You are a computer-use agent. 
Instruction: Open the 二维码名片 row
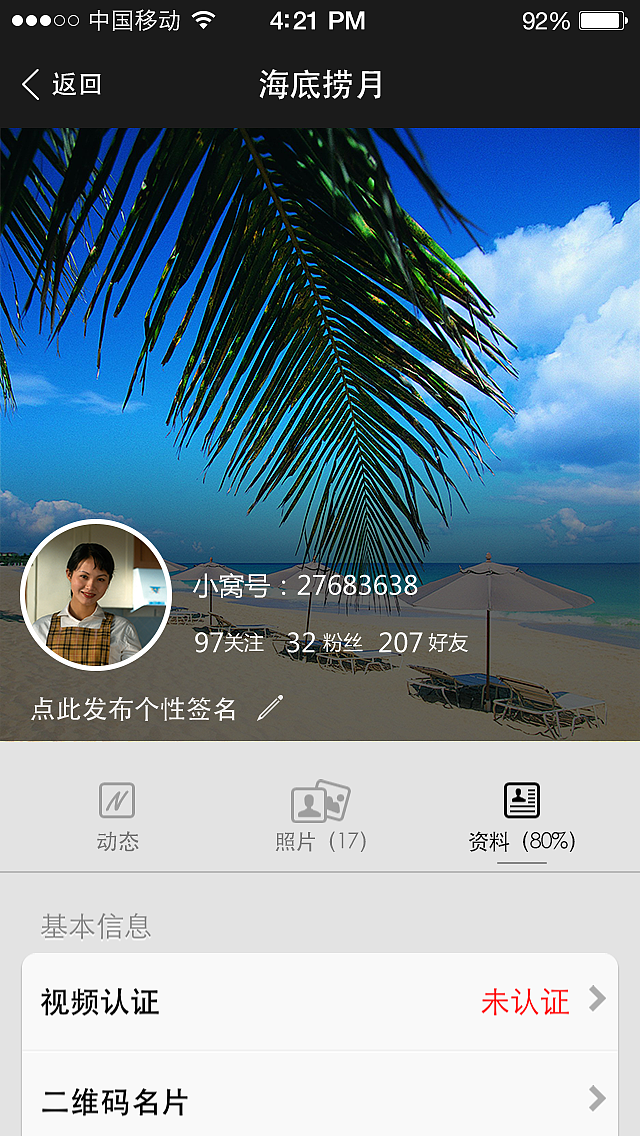pos(320,1100)
